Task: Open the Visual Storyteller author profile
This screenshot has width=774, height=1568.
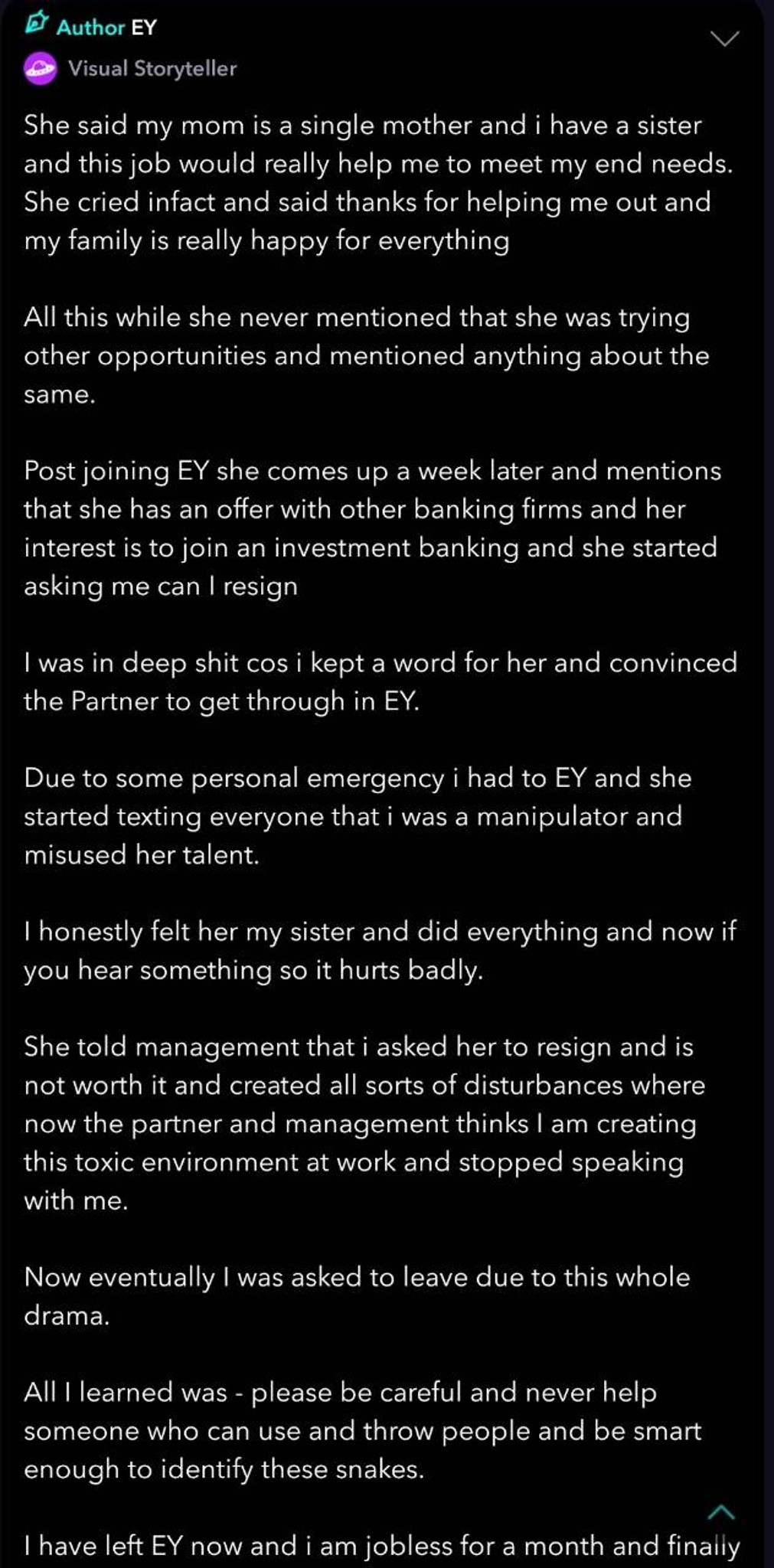Action: [x=152, y=68]
